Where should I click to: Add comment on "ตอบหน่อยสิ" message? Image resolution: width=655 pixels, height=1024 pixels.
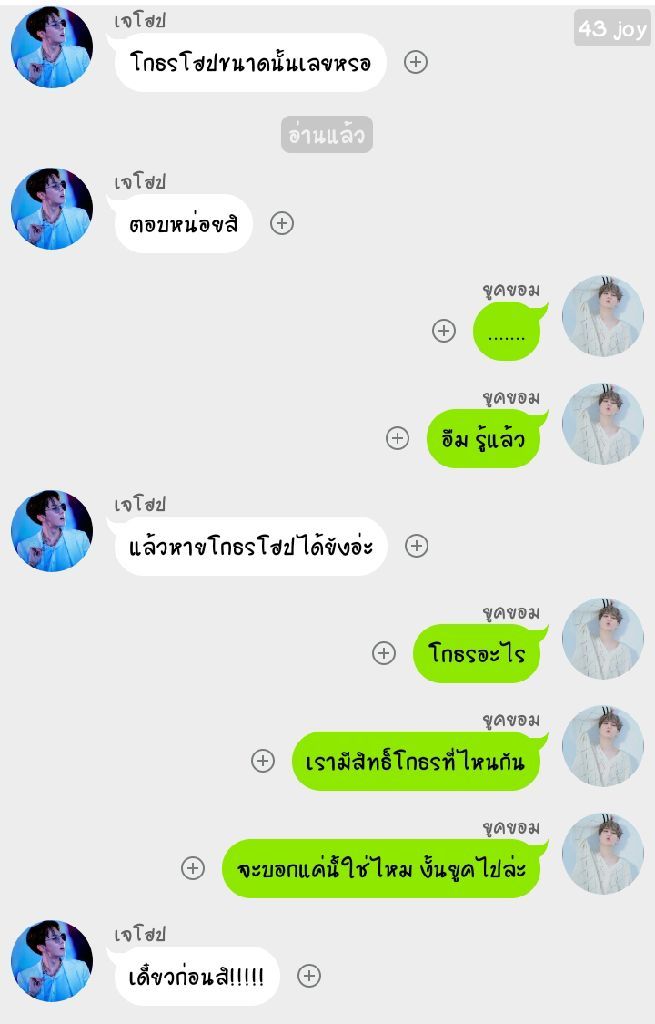282,223
